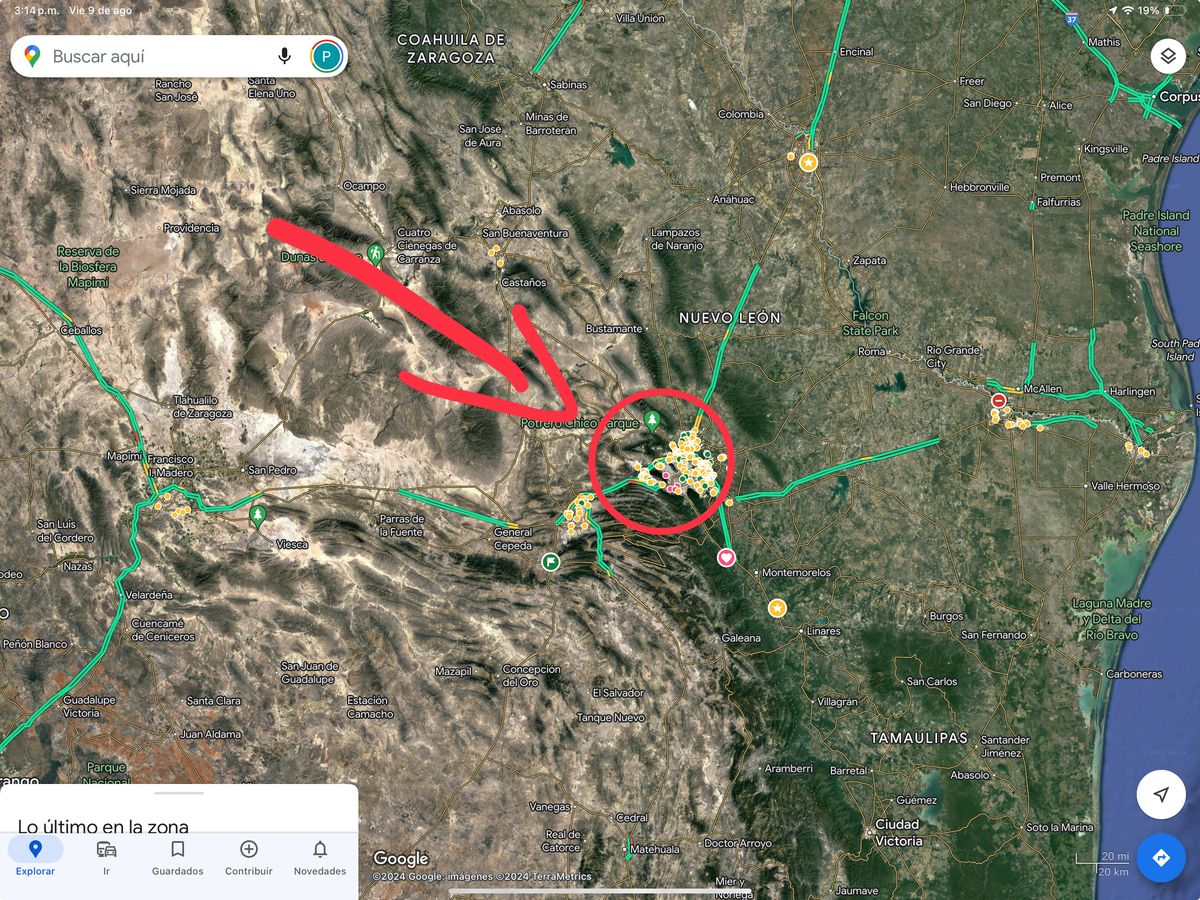Image resolution: width=1200 pixels, height=900 pixels.
Task: Start voice search with the microphone
Action: tap(285, 56)
